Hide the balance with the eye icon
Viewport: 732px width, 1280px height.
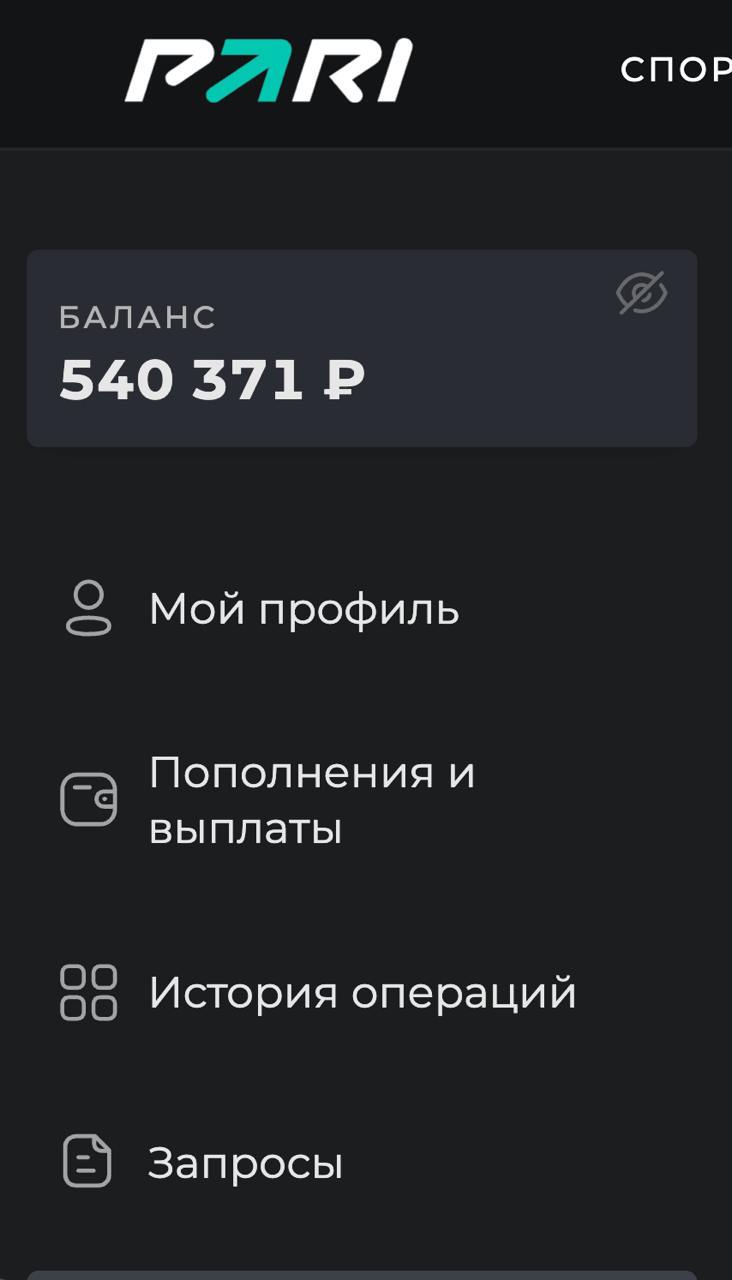pos(641,293)
